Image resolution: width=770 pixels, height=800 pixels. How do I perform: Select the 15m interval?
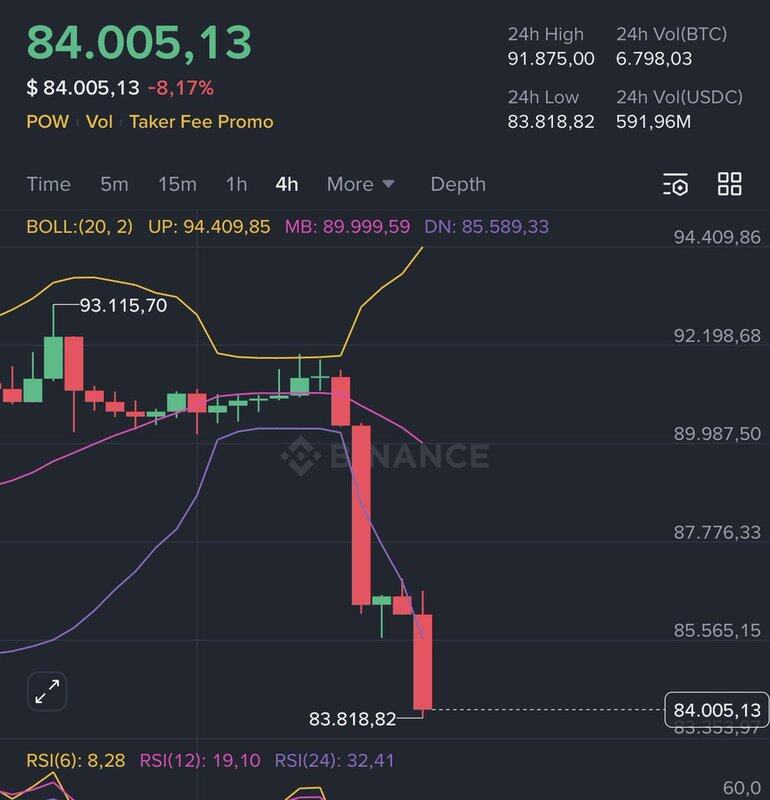(x=177, y=184)
